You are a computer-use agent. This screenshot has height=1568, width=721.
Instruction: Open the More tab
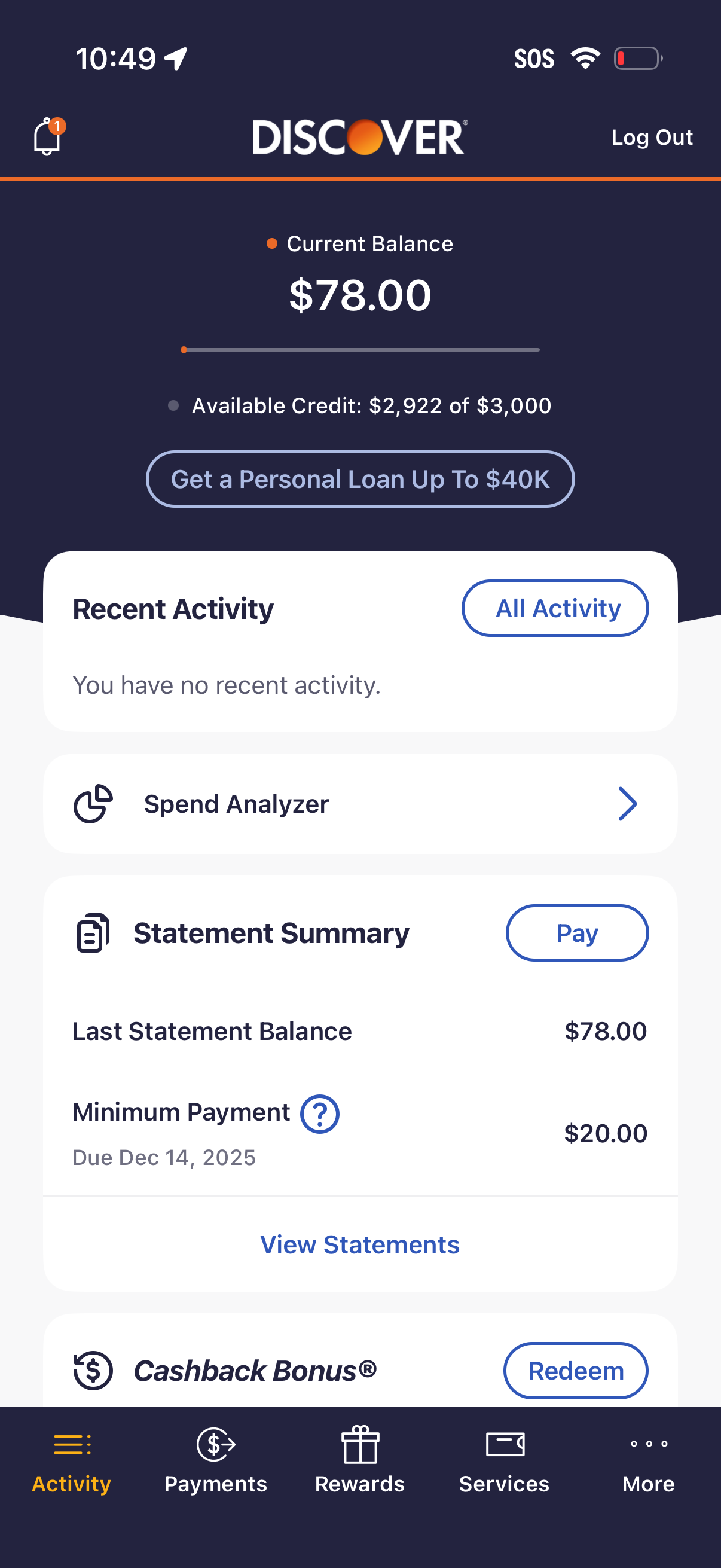(x=648, y=1461)
